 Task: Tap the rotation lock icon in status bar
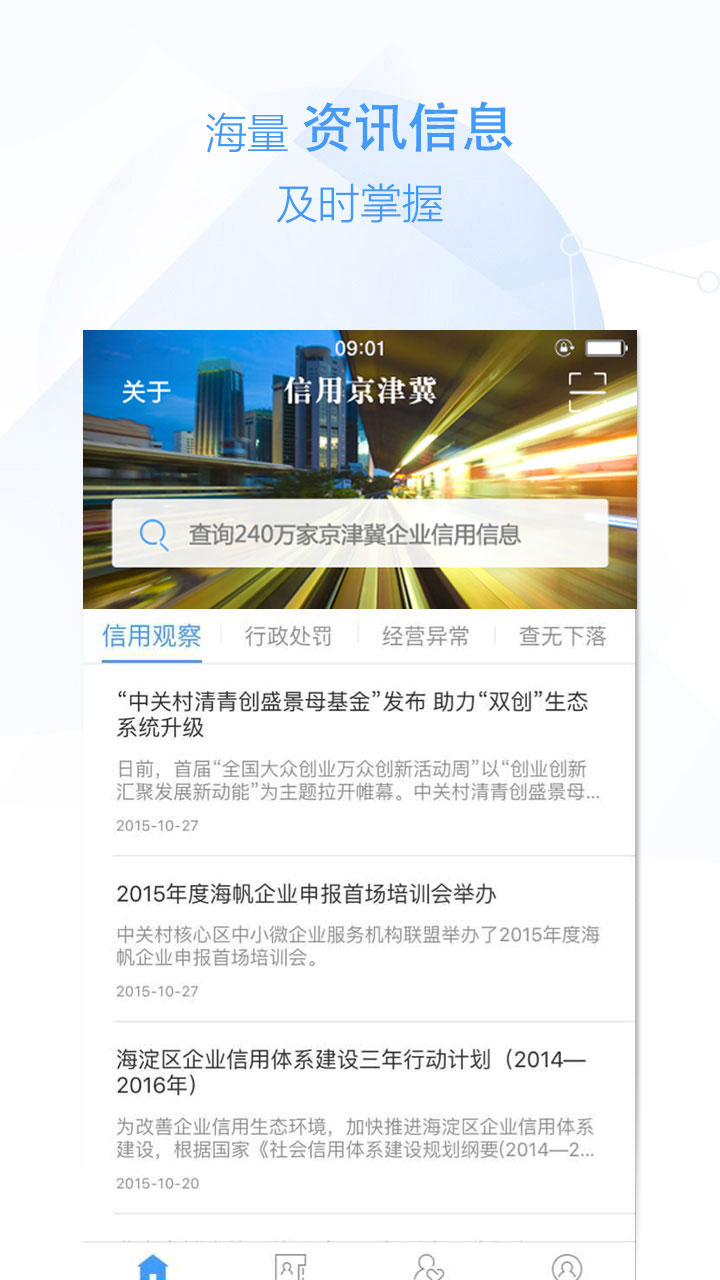(563, 349)
